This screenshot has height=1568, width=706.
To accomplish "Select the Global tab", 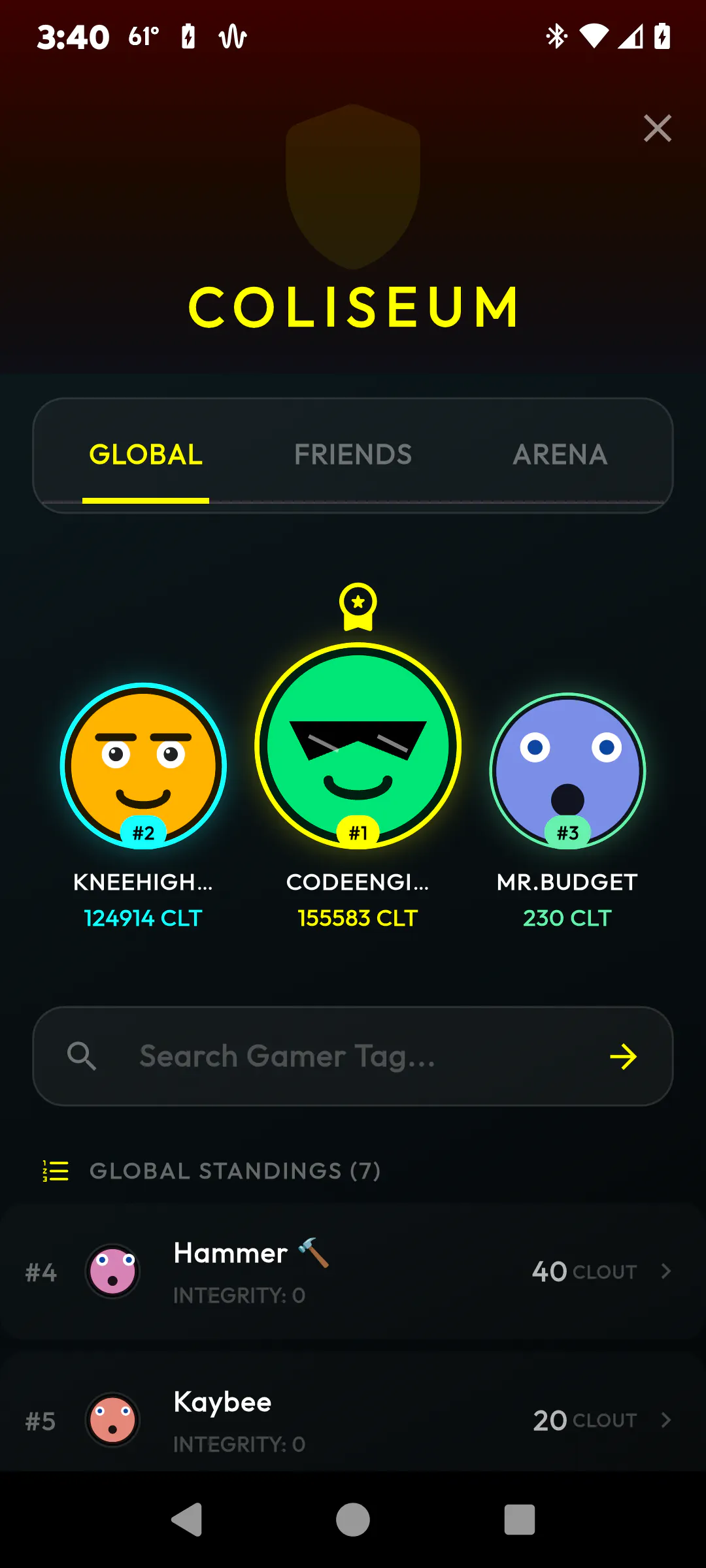I will click(x=146, y=455).
